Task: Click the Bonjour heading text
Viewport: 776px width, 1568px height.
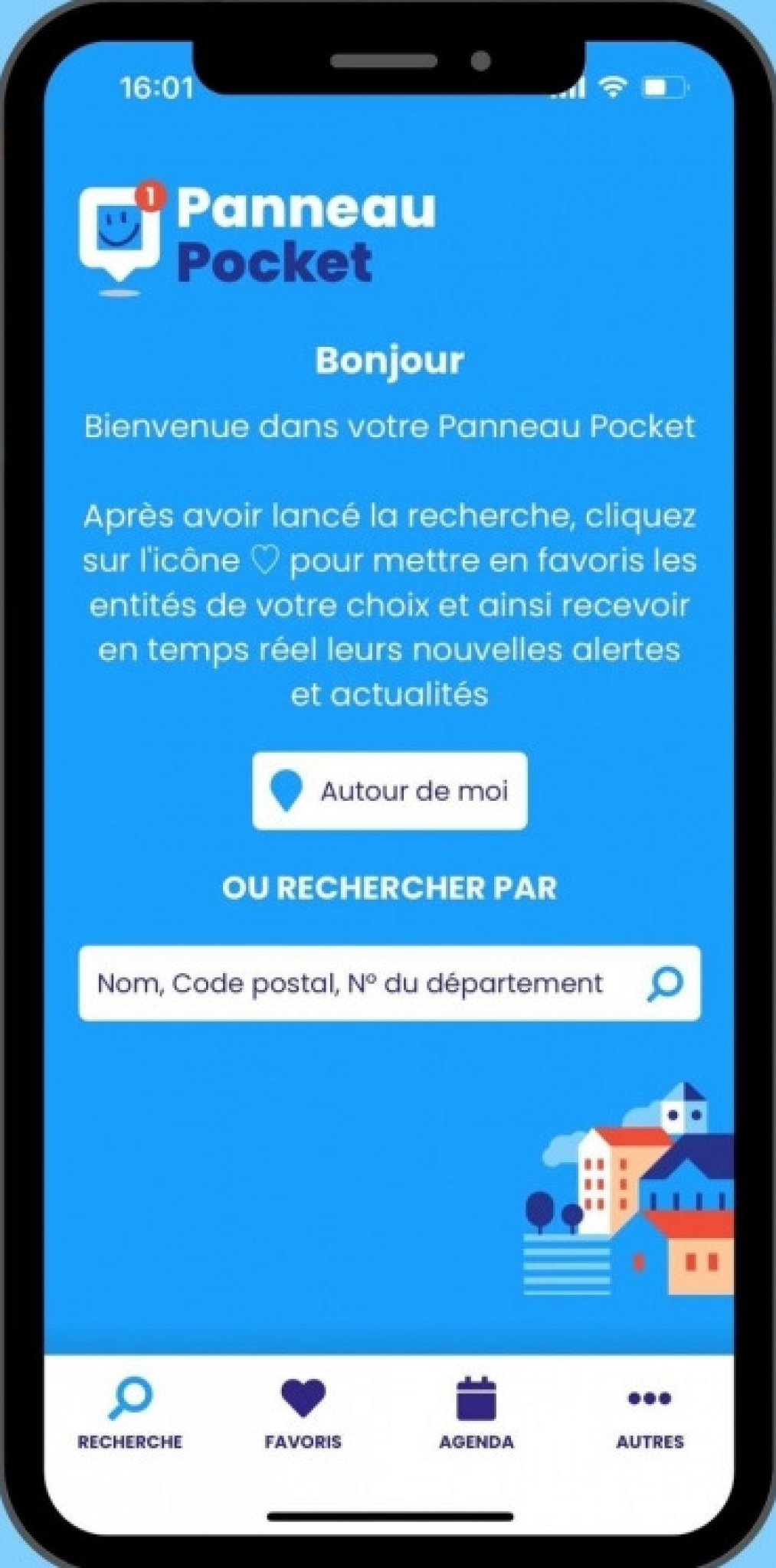Action: pyautogui.click(x=390, y=360)
